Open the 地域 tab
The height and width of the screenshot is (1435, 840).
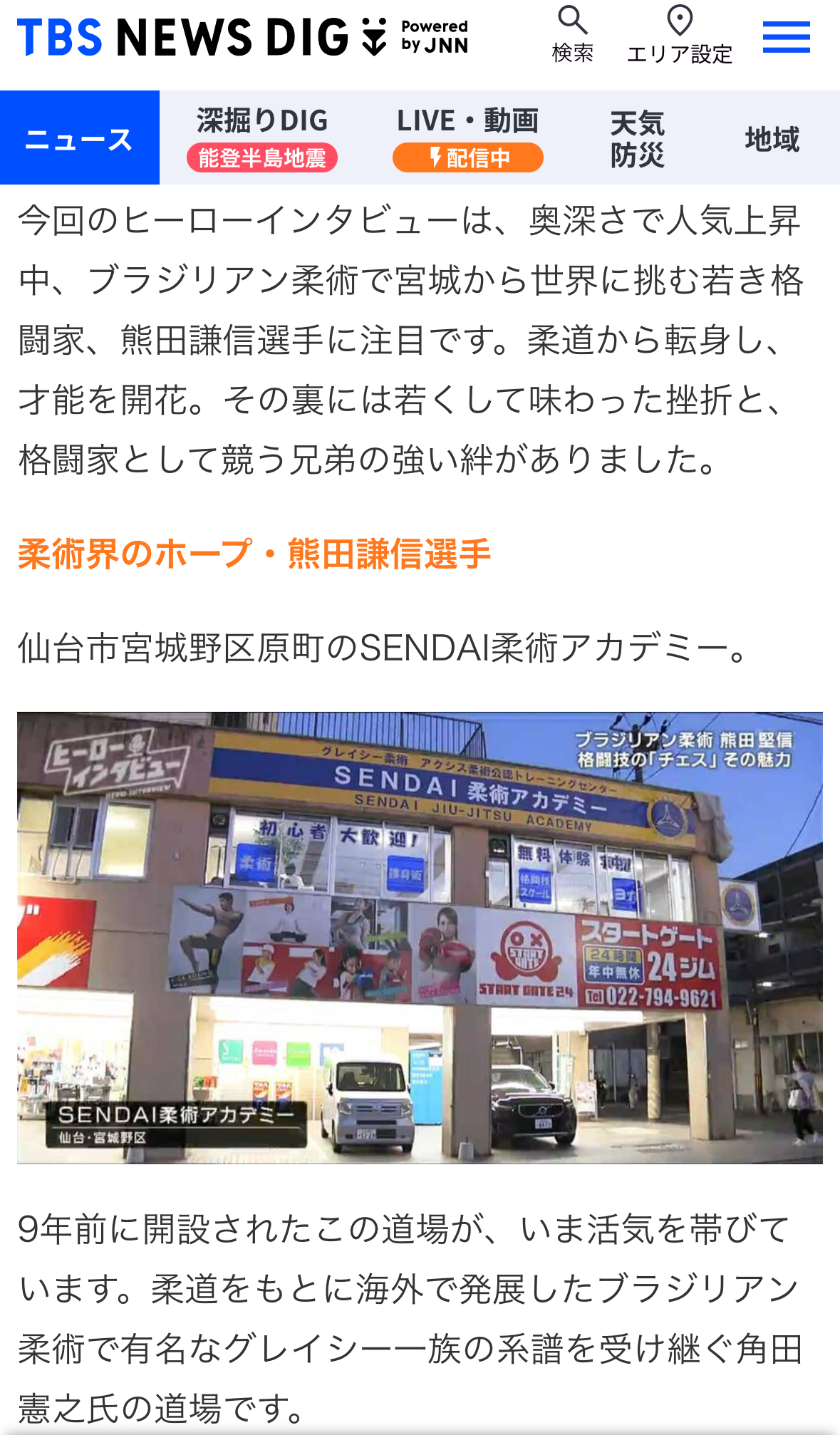772,138
